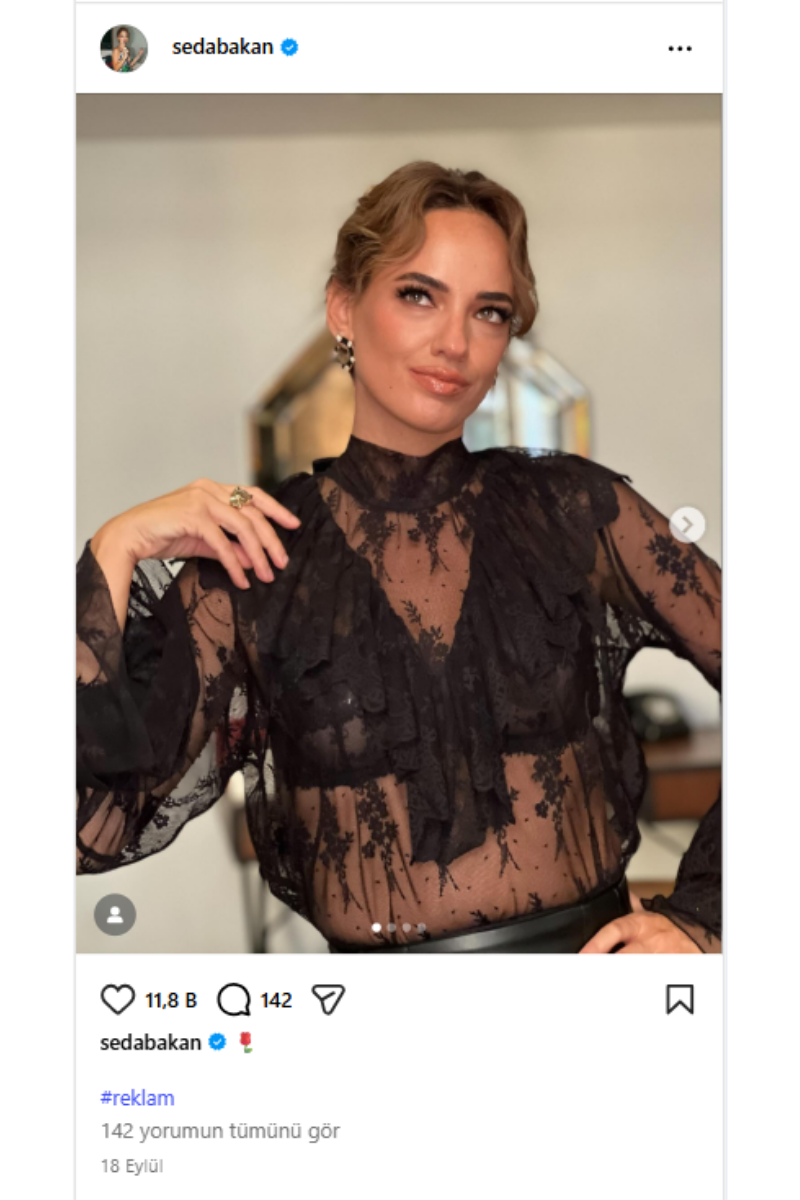This screenshot has height=1200, width=800.
Task: Go to the next photo in the carousel
Action: click(x=686, y=524)
